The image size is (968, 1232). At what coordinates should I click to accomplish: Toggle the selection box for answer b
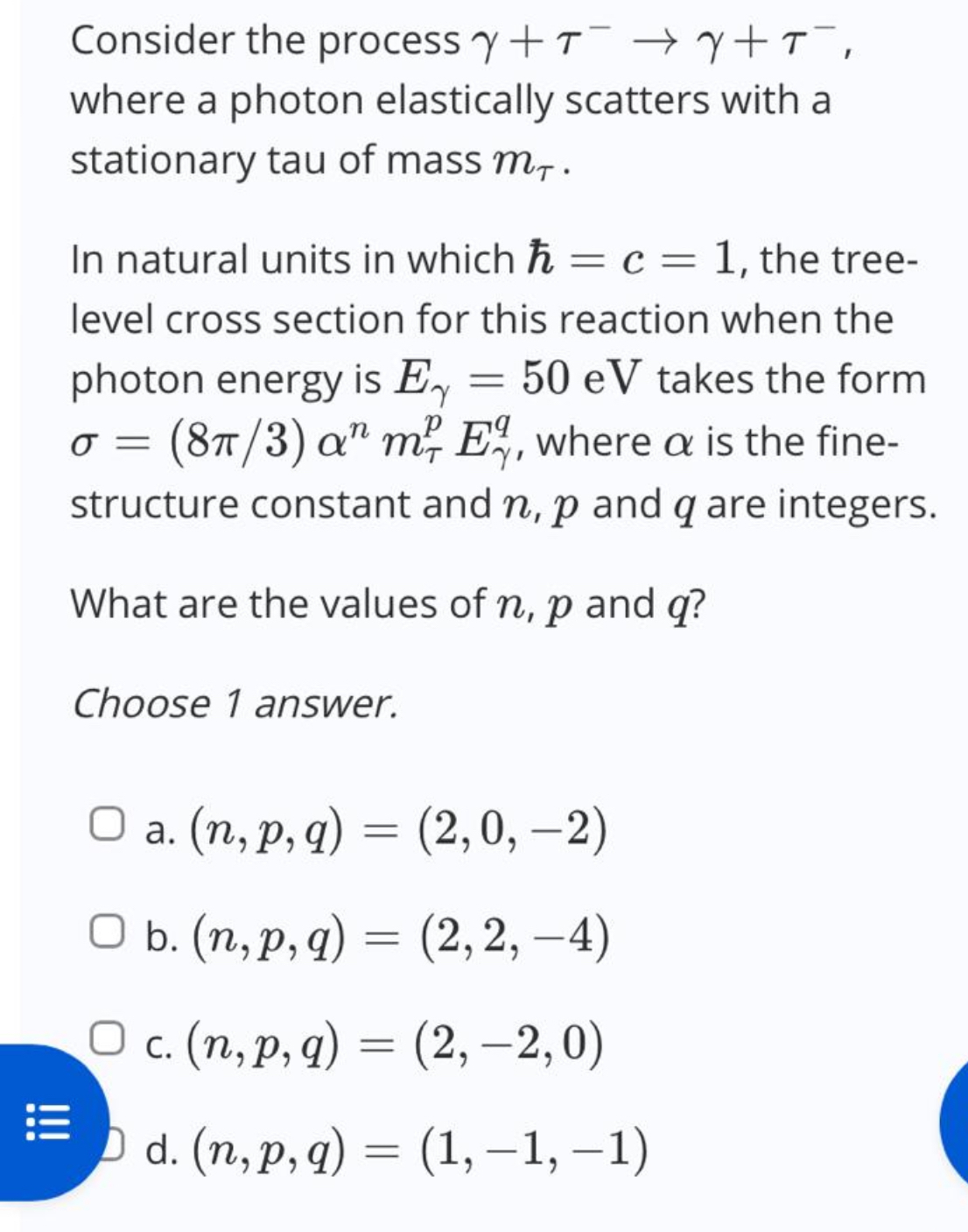pyautogui.click(x=108, y=931)
